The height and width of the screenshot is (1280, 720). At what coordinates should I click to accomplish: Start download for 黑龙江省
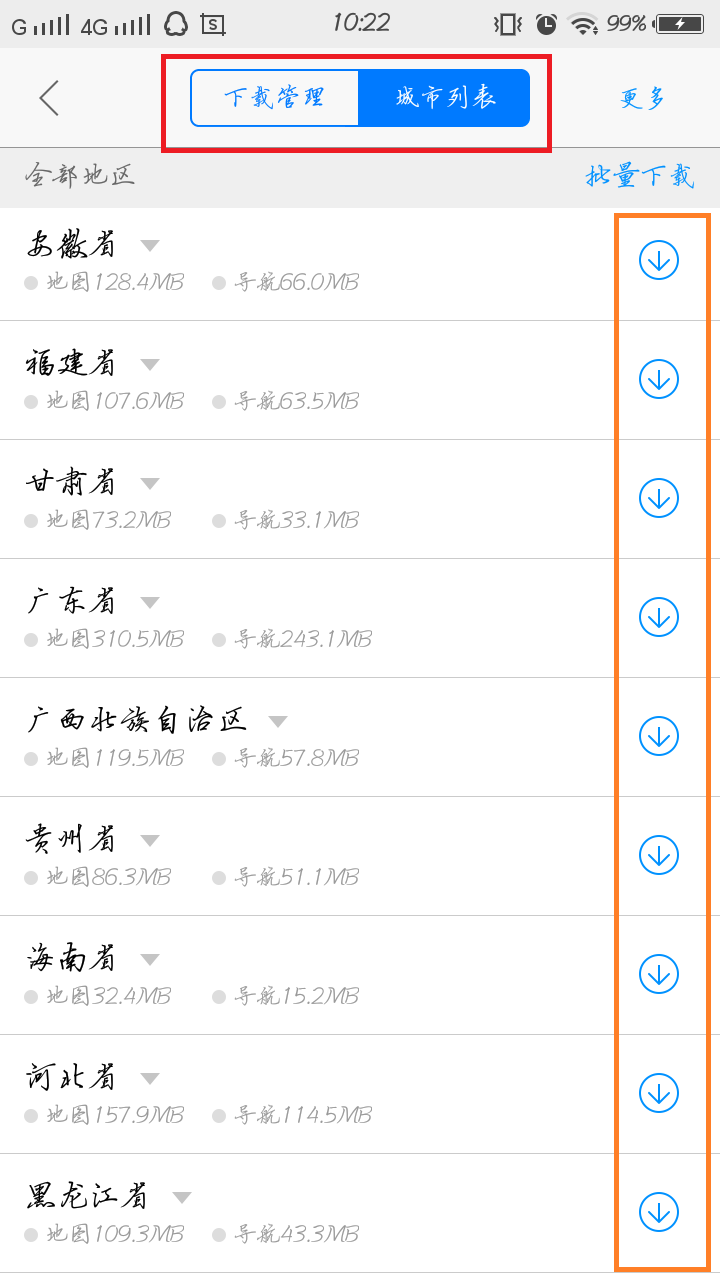(659, 1213)
